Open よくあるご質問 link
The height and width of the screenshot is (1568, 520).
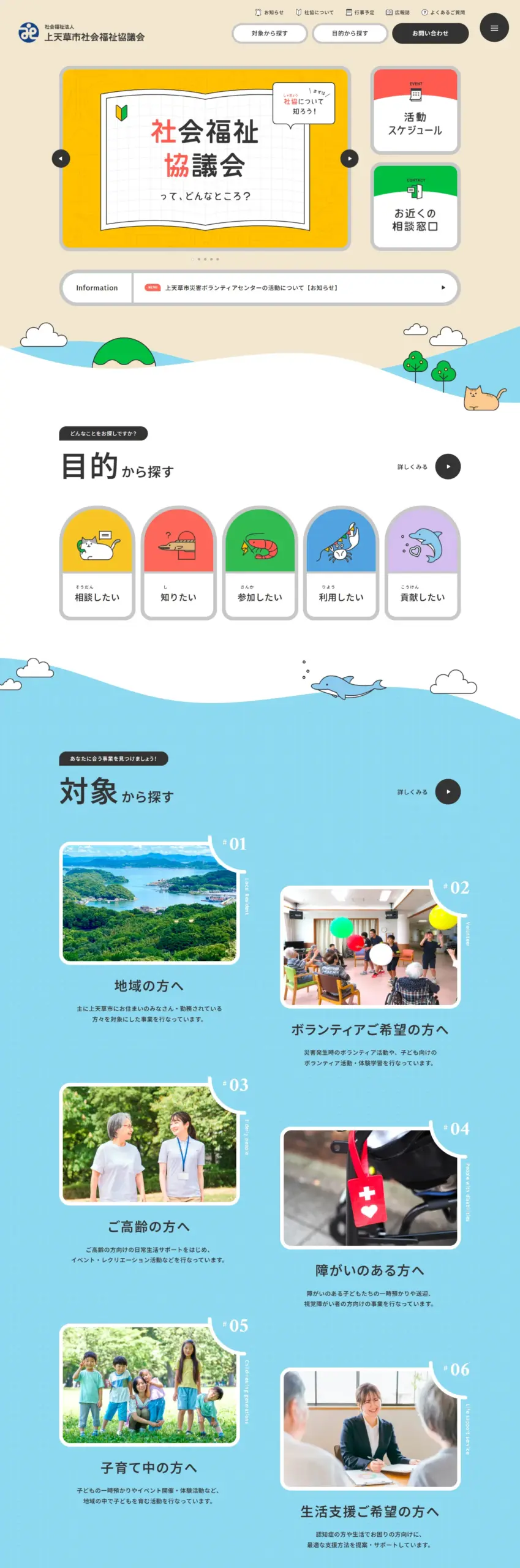(443, 12)
